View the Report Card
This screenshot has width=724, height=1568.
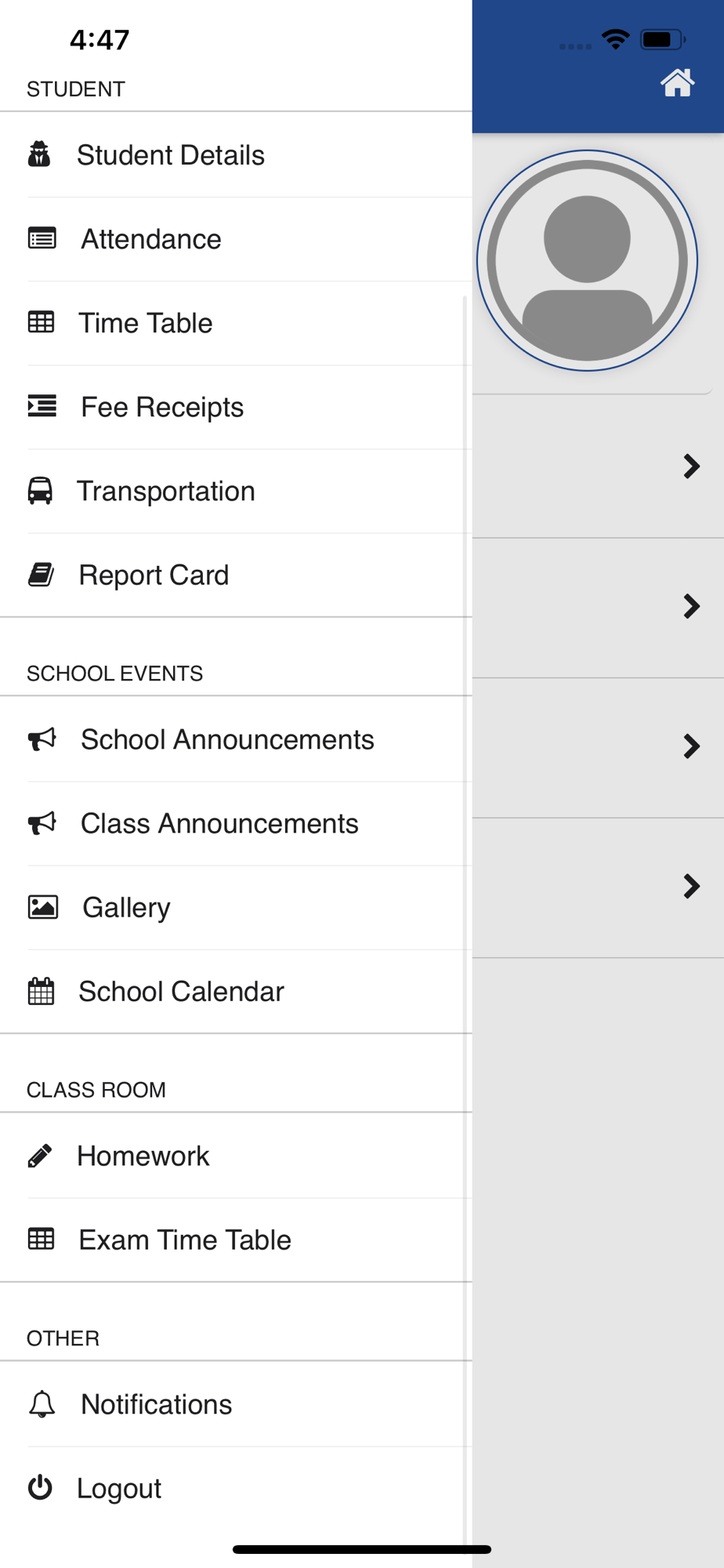236,575
